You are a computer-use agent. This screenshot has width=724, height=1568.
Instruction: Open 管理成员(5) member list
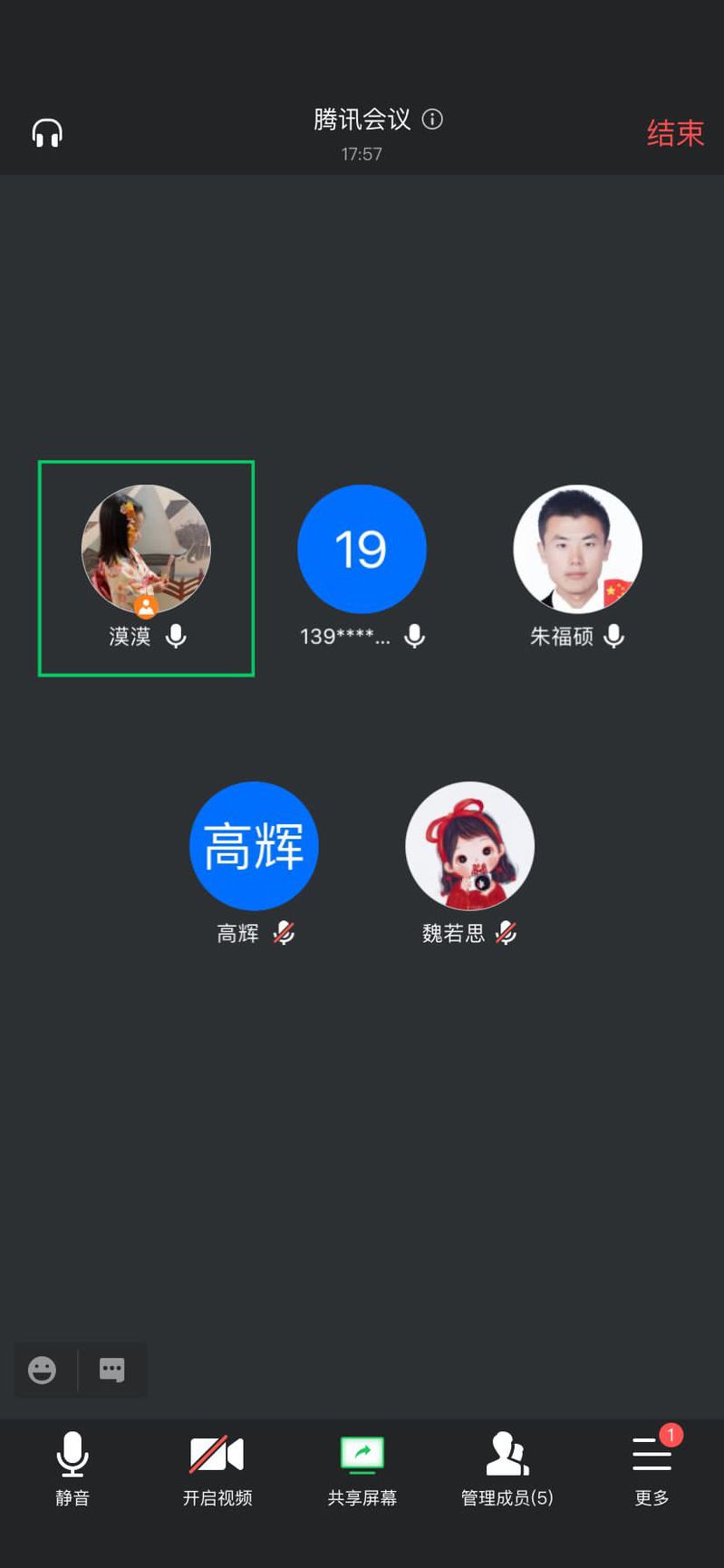[x=507, y=1469]
